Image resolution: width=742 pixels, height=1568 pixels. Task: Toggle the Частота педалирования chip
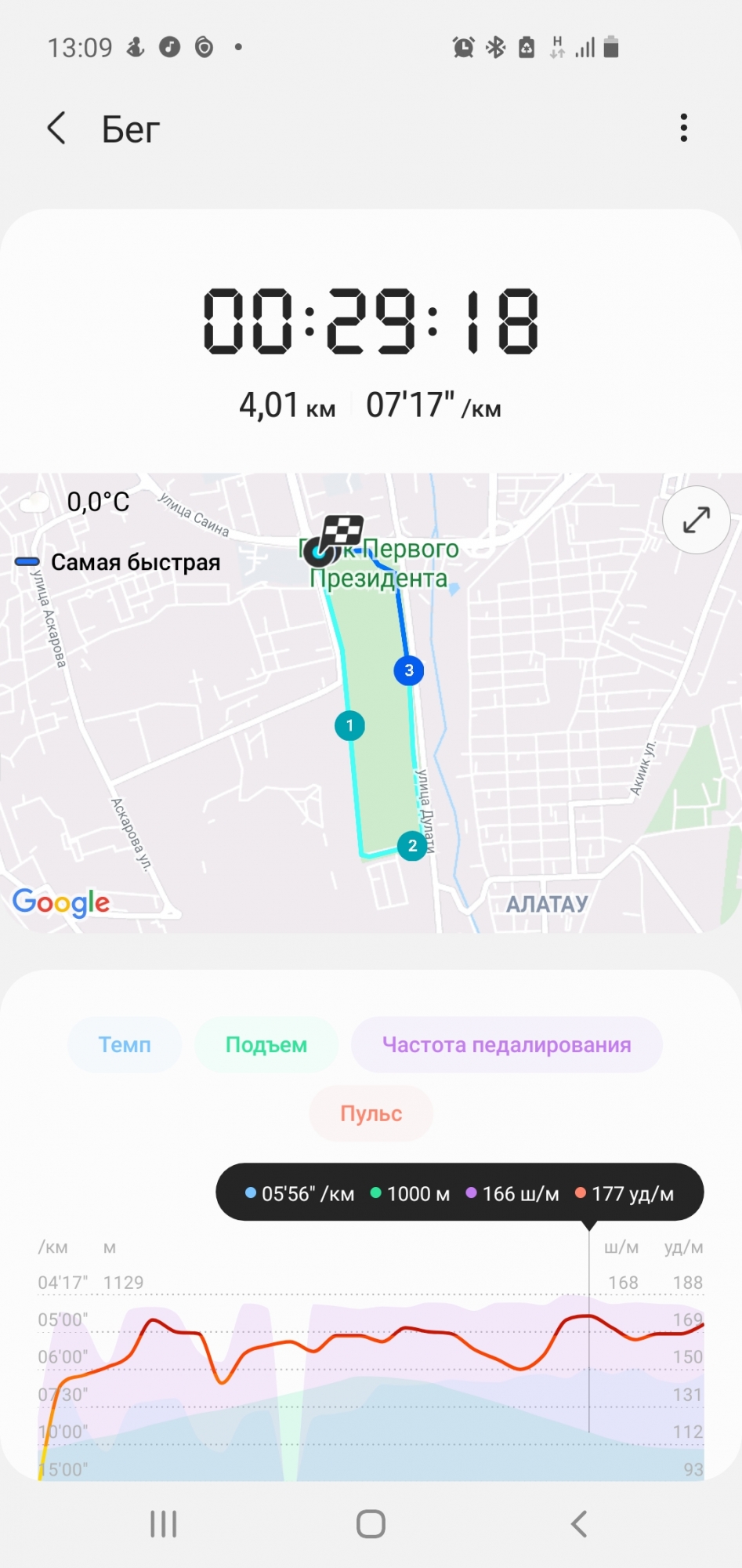point(506,1044)
